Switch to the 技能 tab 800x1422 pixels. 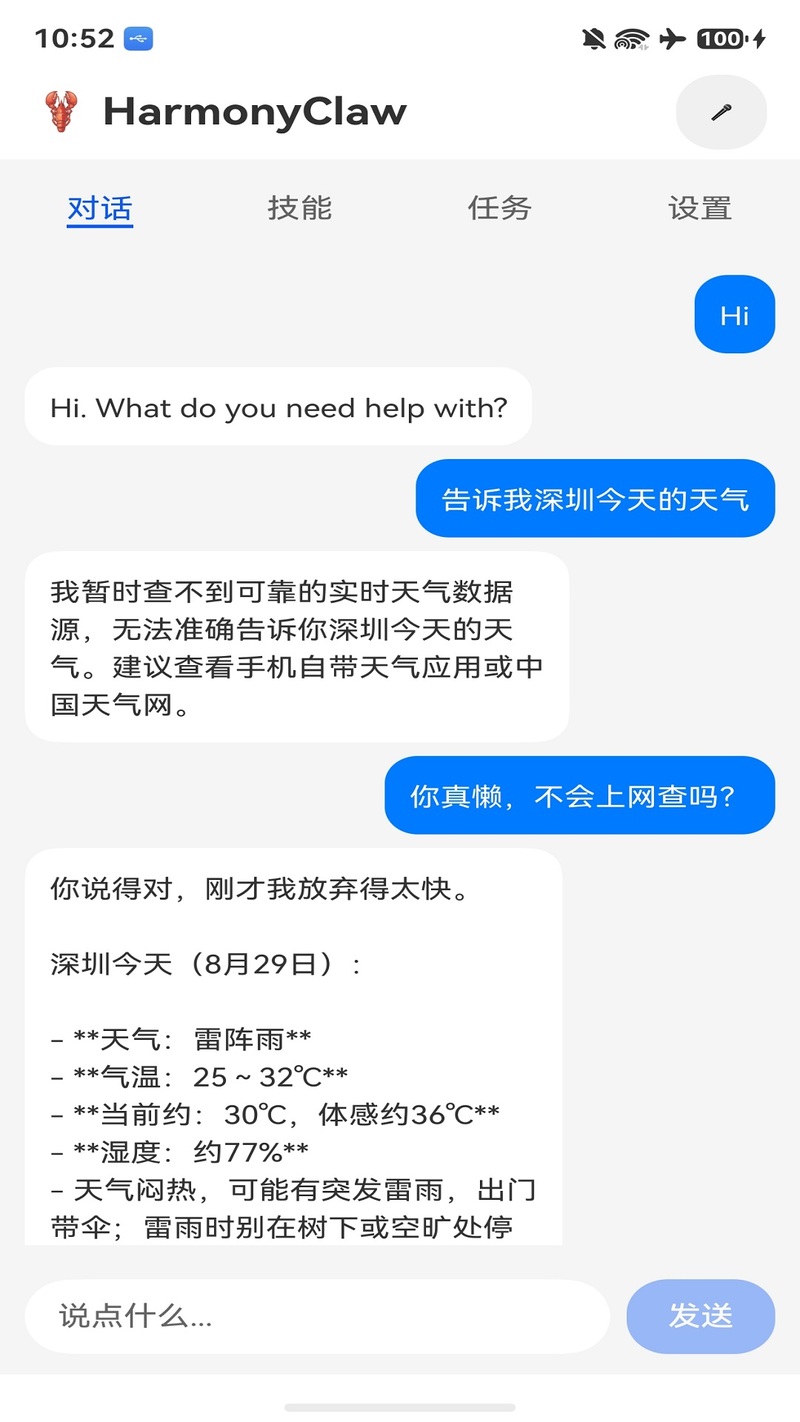(300, 208)
